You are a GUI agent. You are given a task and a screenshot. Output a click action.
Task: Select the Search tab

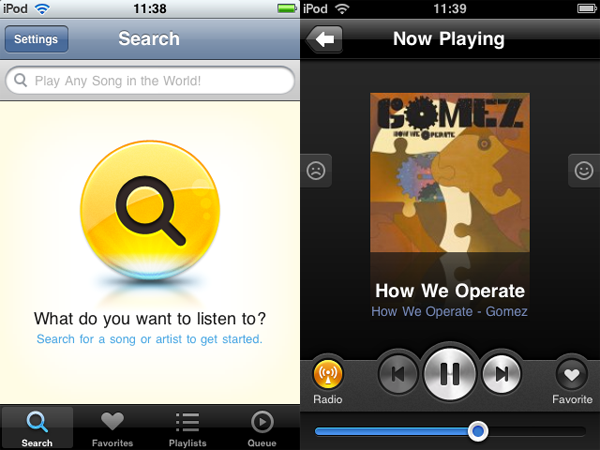(37, 427)
